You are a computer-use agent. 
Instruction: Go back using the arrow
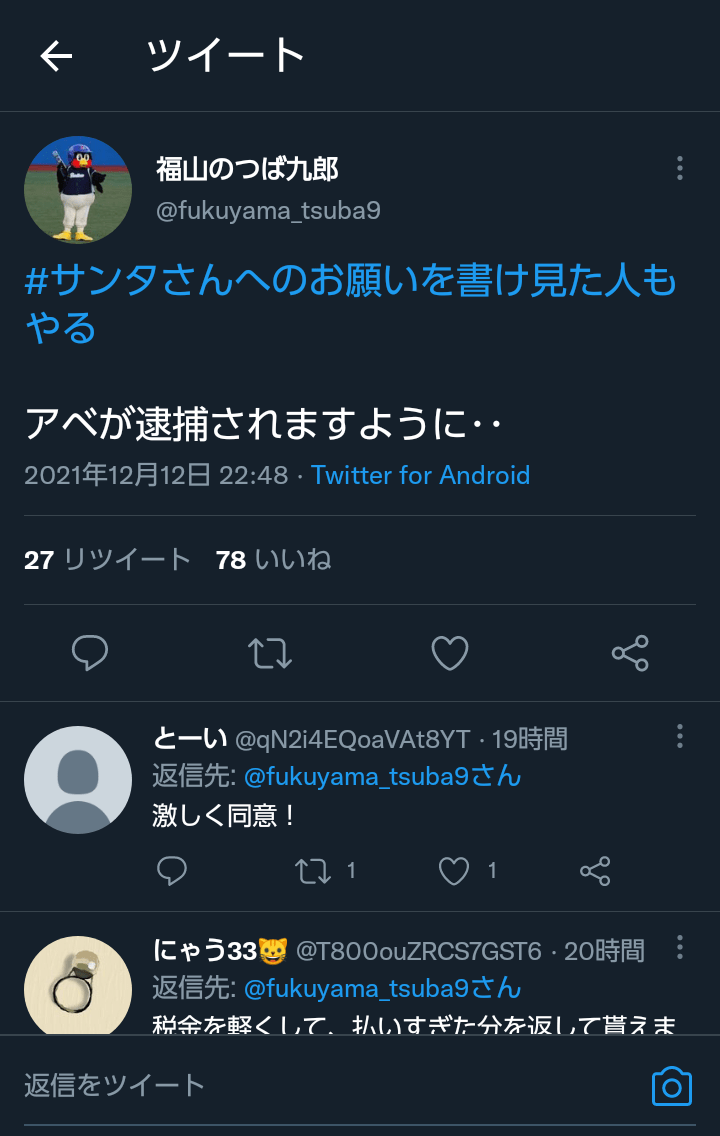pos(57,56)
